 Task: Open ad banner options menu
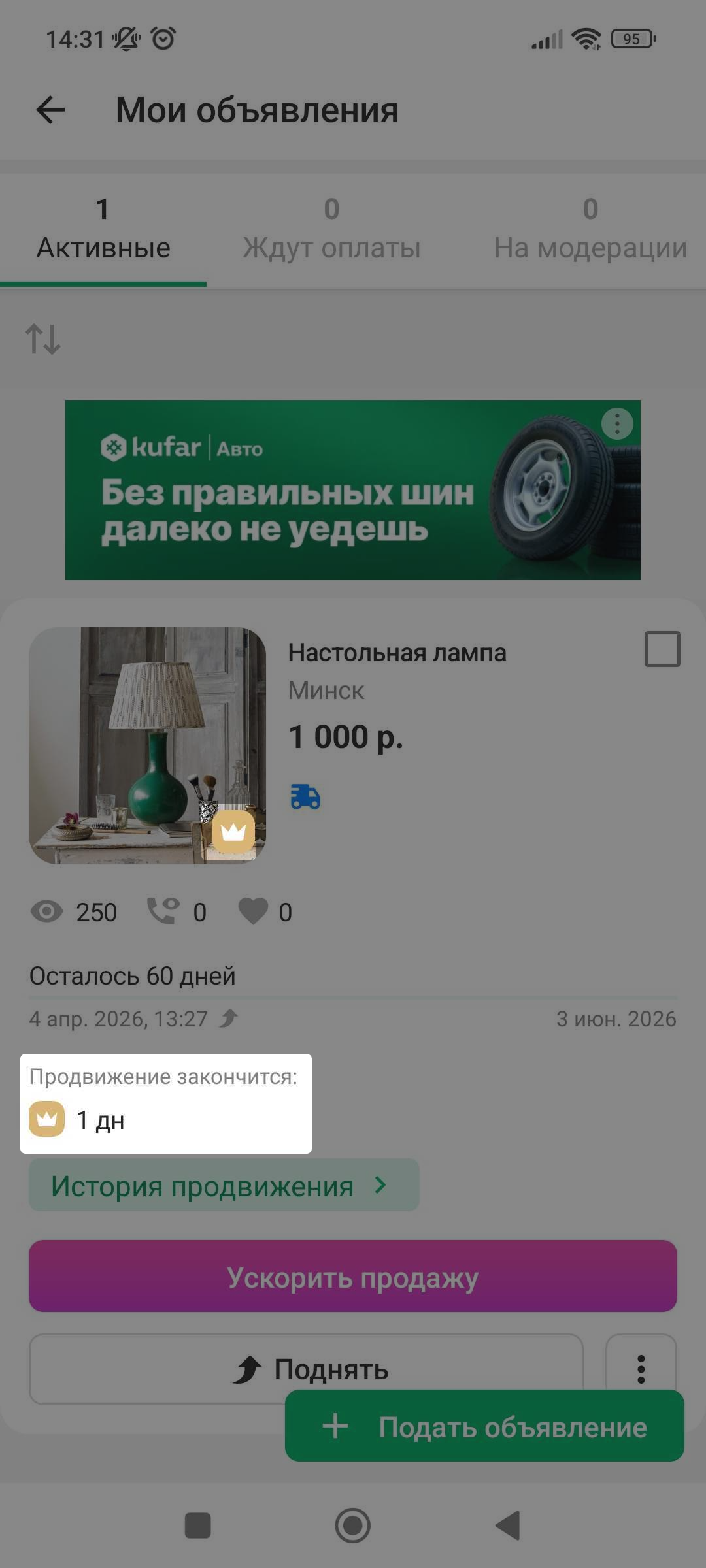point(617,424)
